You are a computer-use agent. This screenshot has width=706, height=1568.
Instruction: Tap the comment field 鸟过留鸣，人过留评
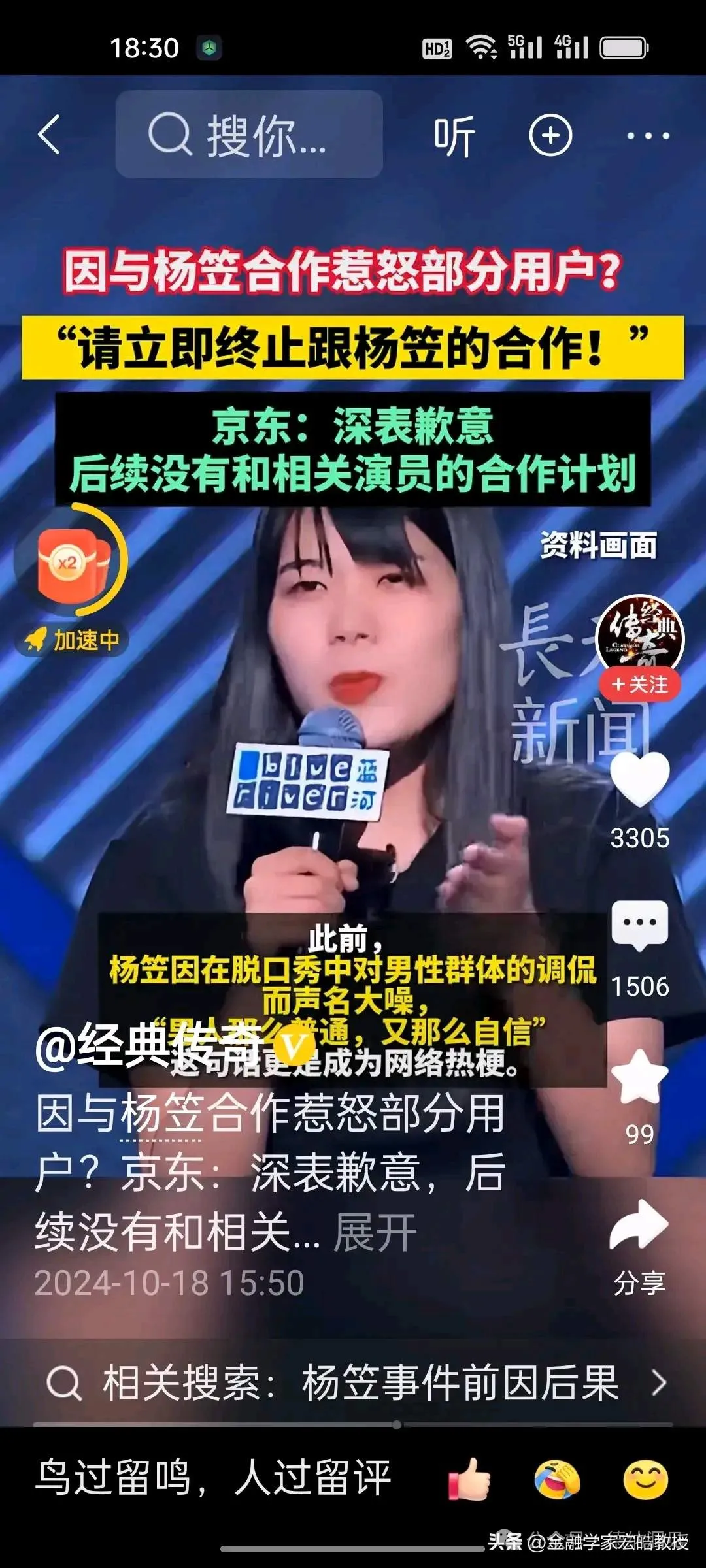click(x=216, y=1478)
